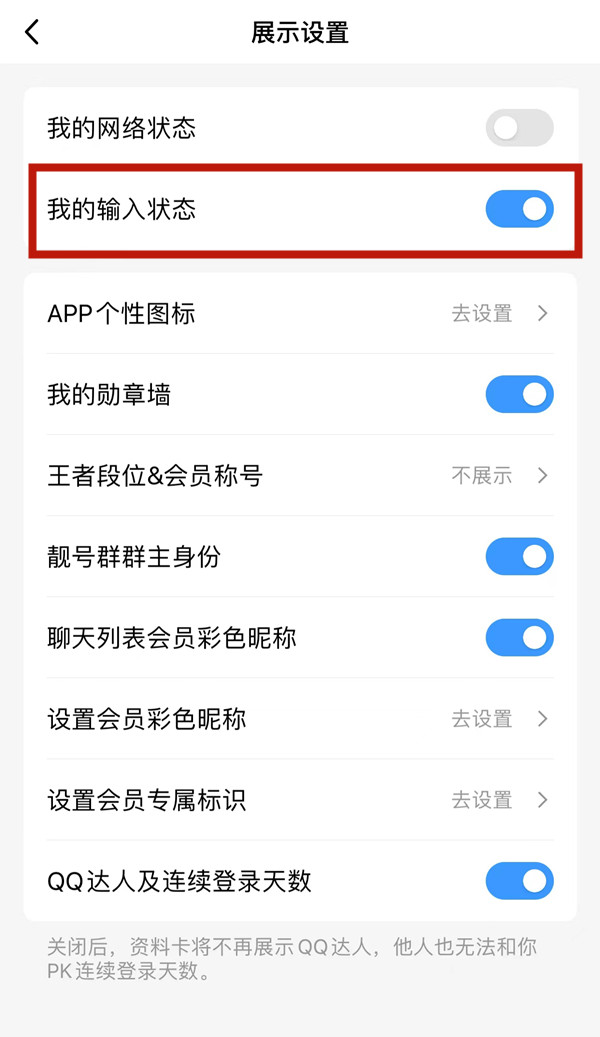Turn off QQ达人及连续登录天数 toggle
The image size is (600, 1037).
pos(519,881)
